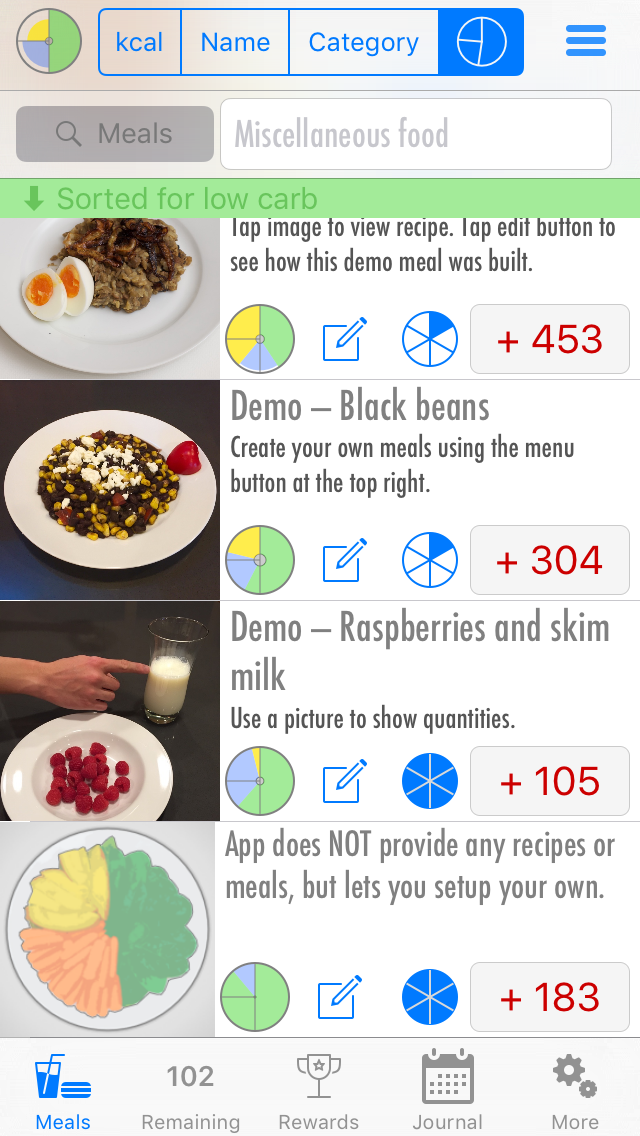The width and height of the screenshot is (640, 1136).
Task: Add the +453 kcal demo meal
Action: [x=550, y=339]
